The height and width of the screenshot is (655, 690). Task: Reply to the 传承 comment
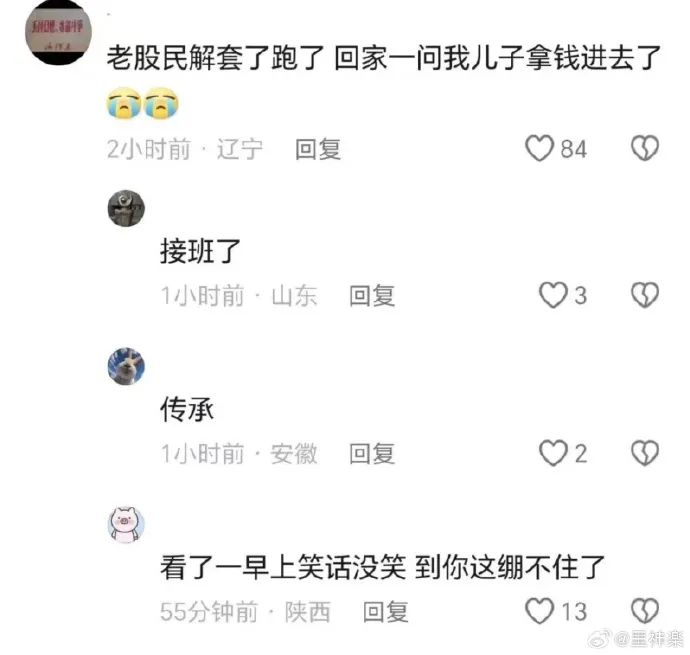(x=372, y=453)
